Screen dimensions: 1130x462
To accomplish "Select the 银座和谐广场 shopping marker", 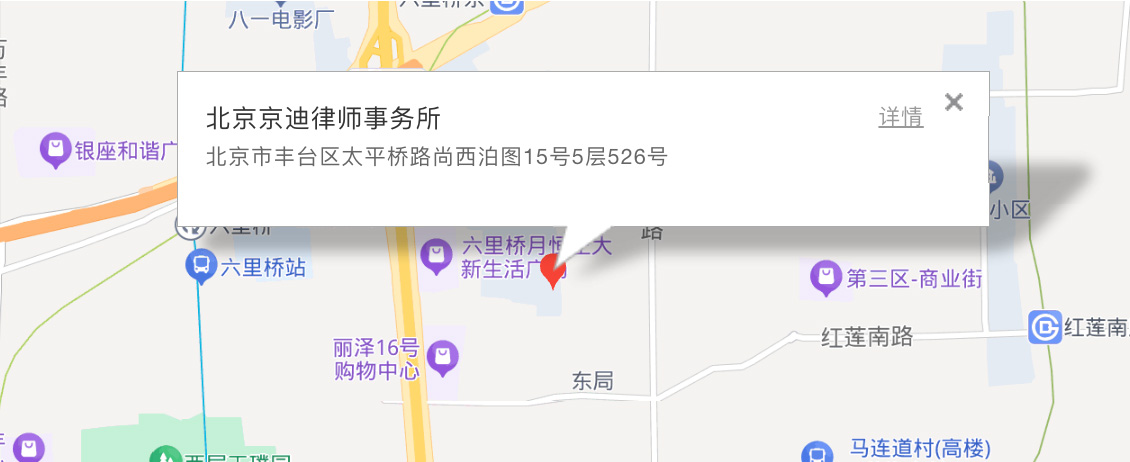I will pyautogui.click(x=55, y=151).
